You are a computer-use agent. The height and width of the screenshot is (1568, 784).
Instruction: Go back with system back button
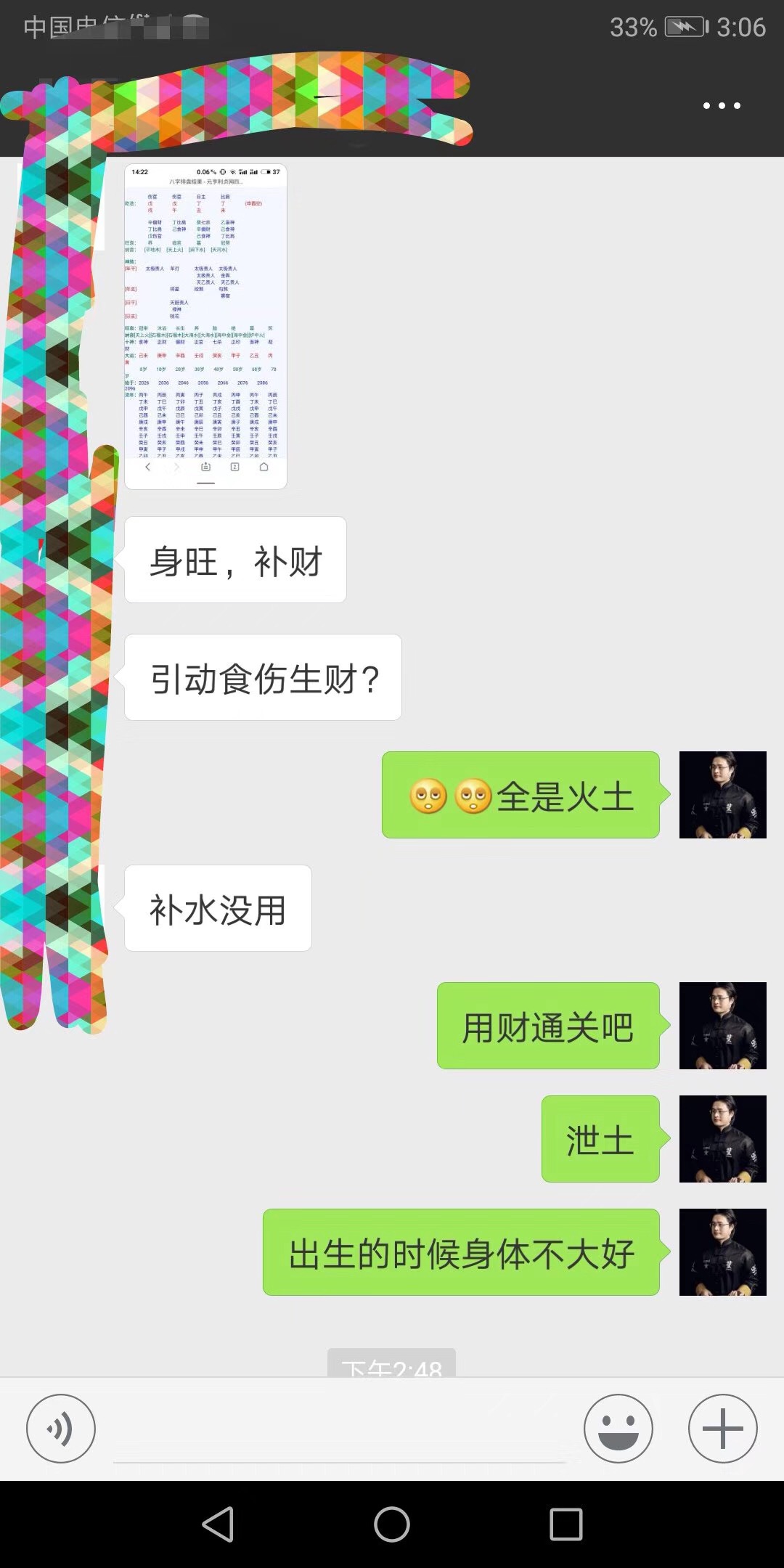point(218,1524)
